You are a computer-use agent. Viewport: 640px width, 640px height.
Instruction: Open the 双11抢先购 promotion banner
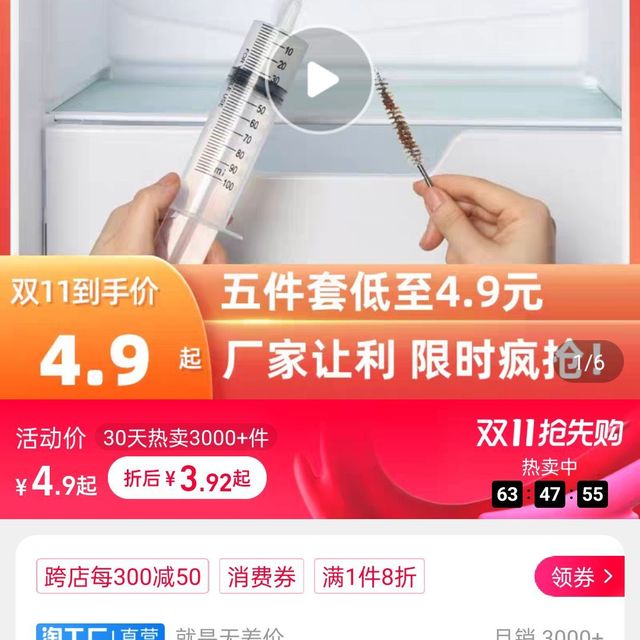click(549, 433)
